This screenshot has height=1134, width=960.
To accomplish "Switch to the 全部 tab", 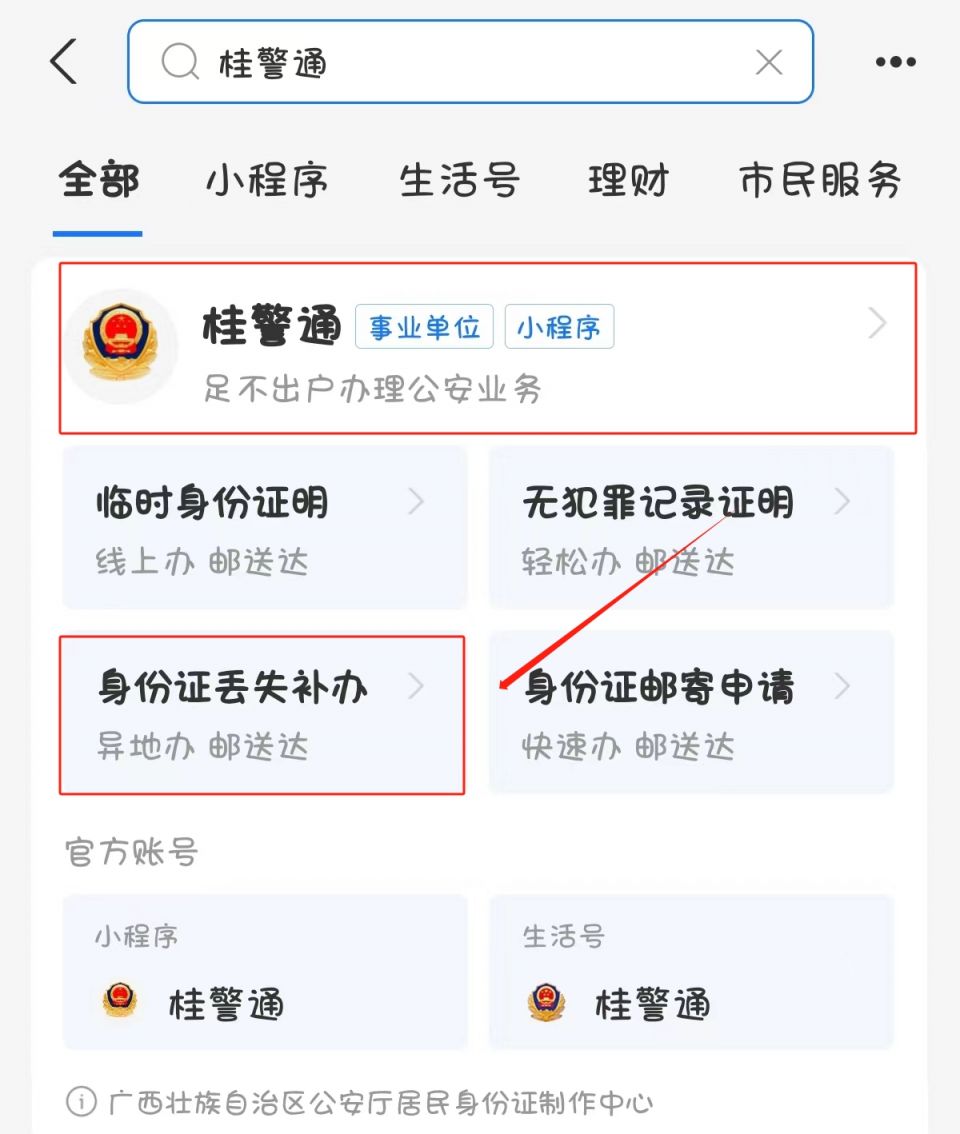I will (x=98, y=182).
